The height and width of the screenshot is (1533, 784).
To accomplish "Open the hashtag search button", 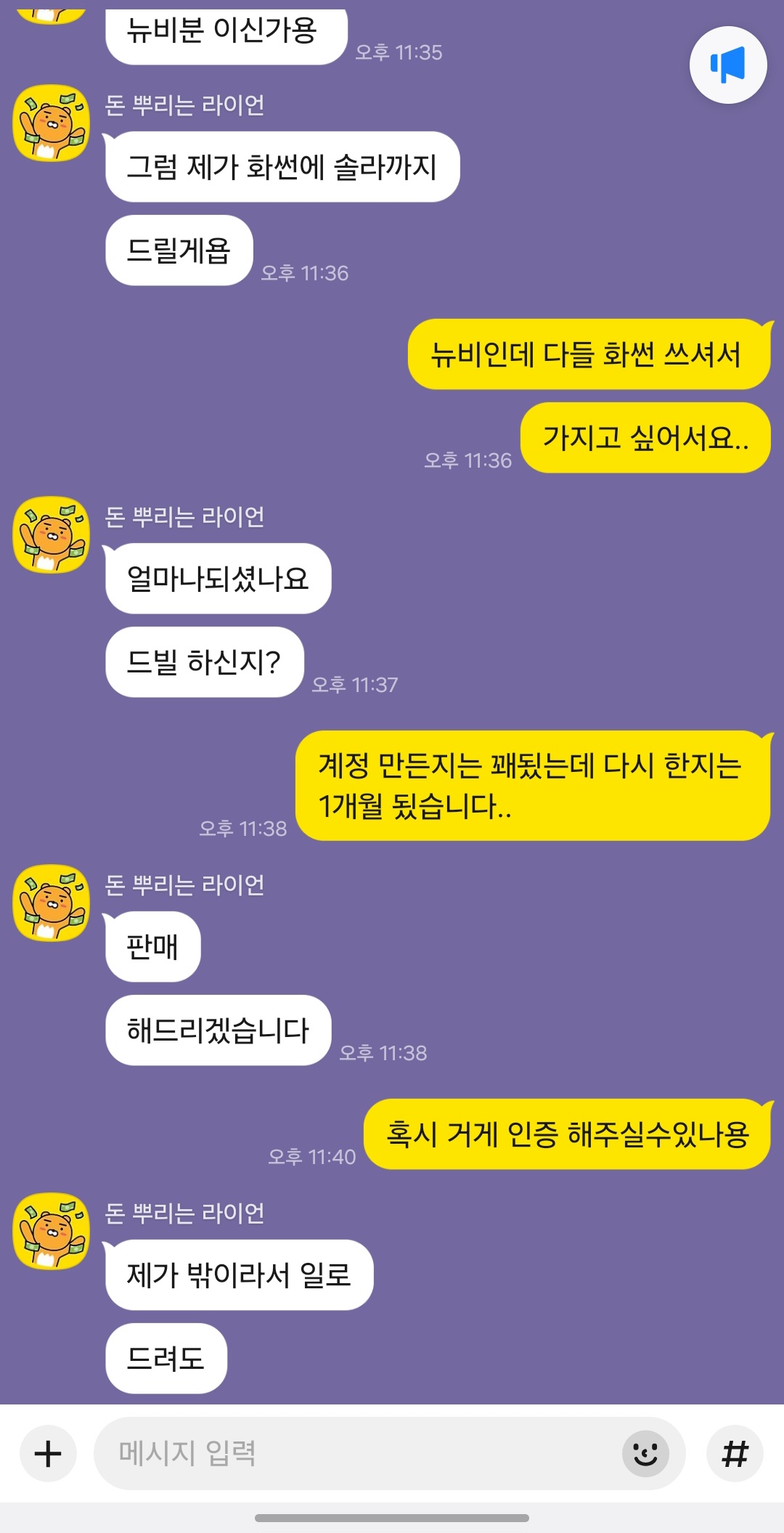I will pyautogui.click(x=735, y=1453).
